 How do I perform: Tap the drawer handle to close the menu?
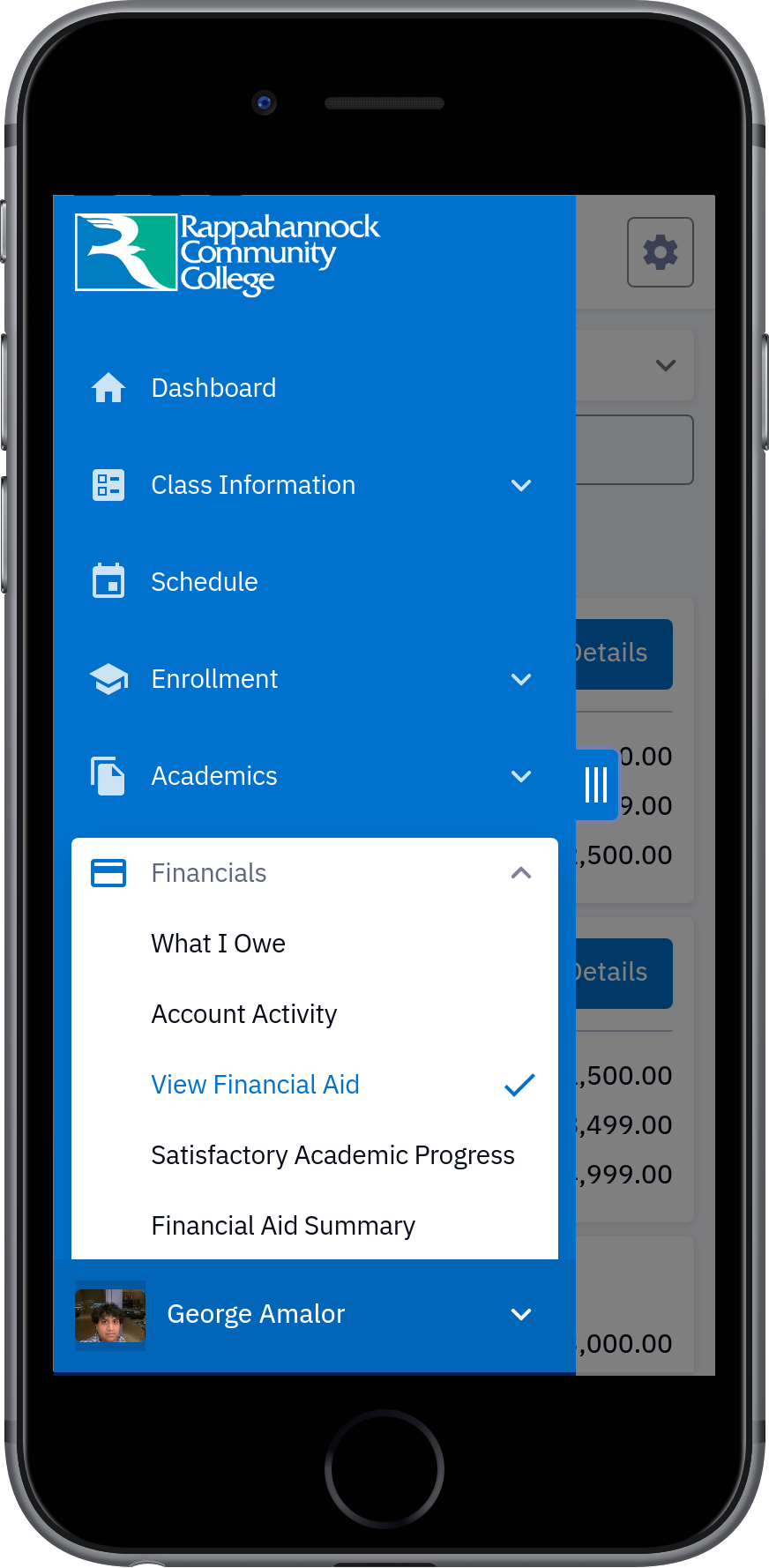[x=597, y=785]
